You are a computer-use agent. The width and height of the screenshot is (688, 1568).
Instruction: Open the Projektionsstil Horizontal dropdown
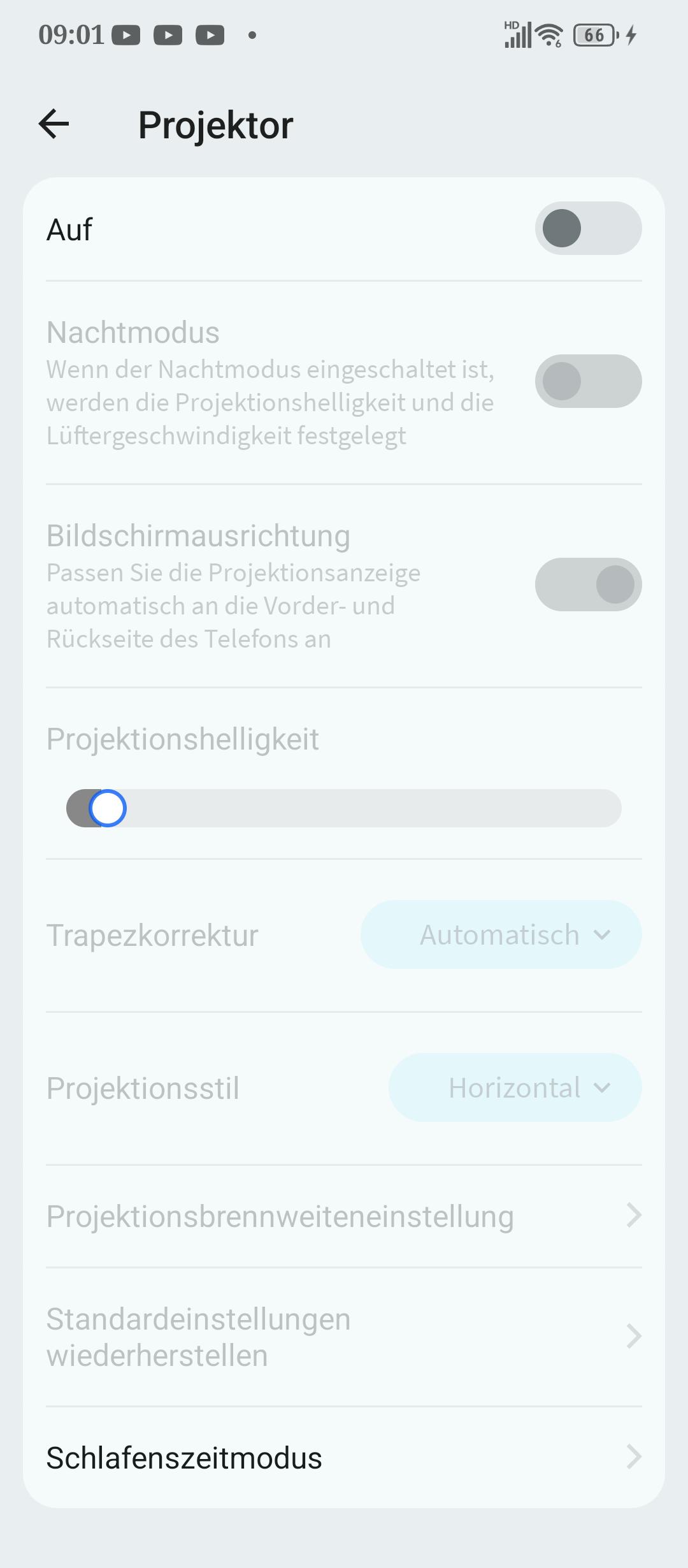pyautogui.click(x=515, y=1087)
